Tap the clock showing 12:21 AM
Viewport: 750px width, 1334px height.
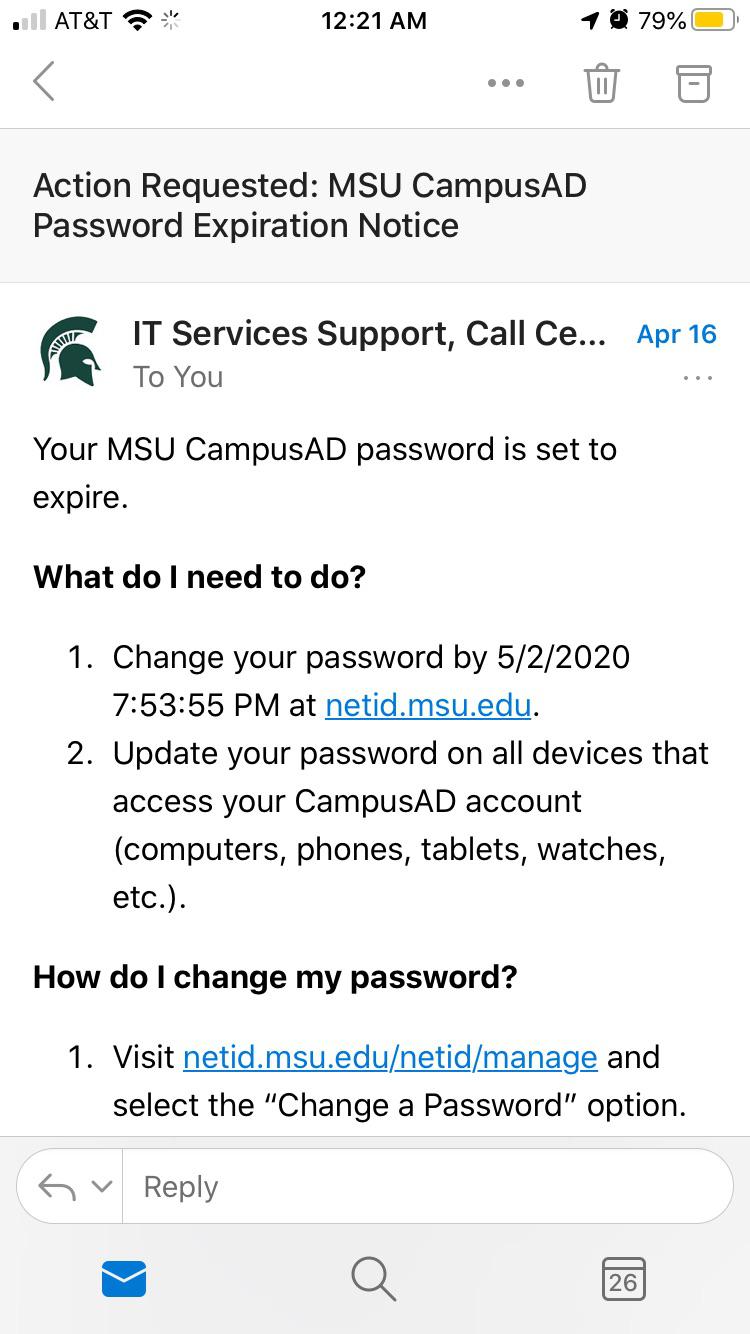coord(374,20)
